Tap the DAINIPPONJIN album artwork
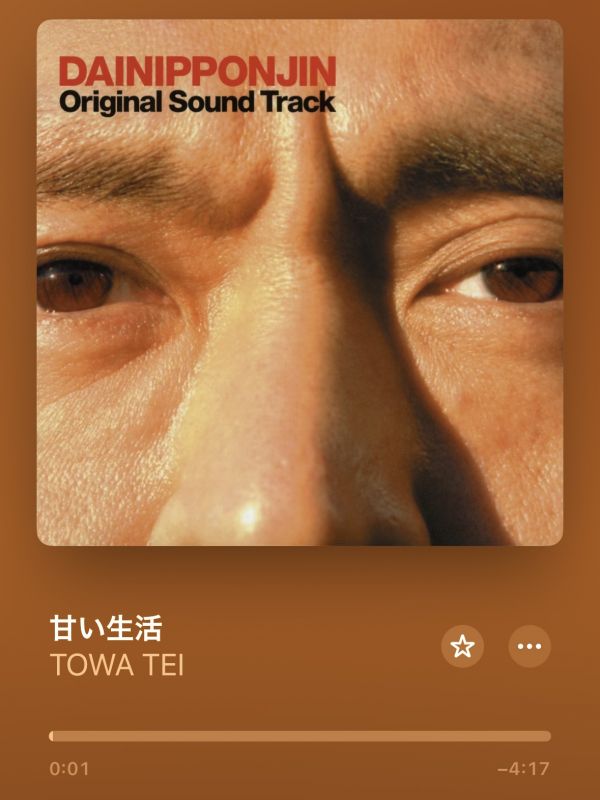600x800 pixels. (x=300, y=283)
